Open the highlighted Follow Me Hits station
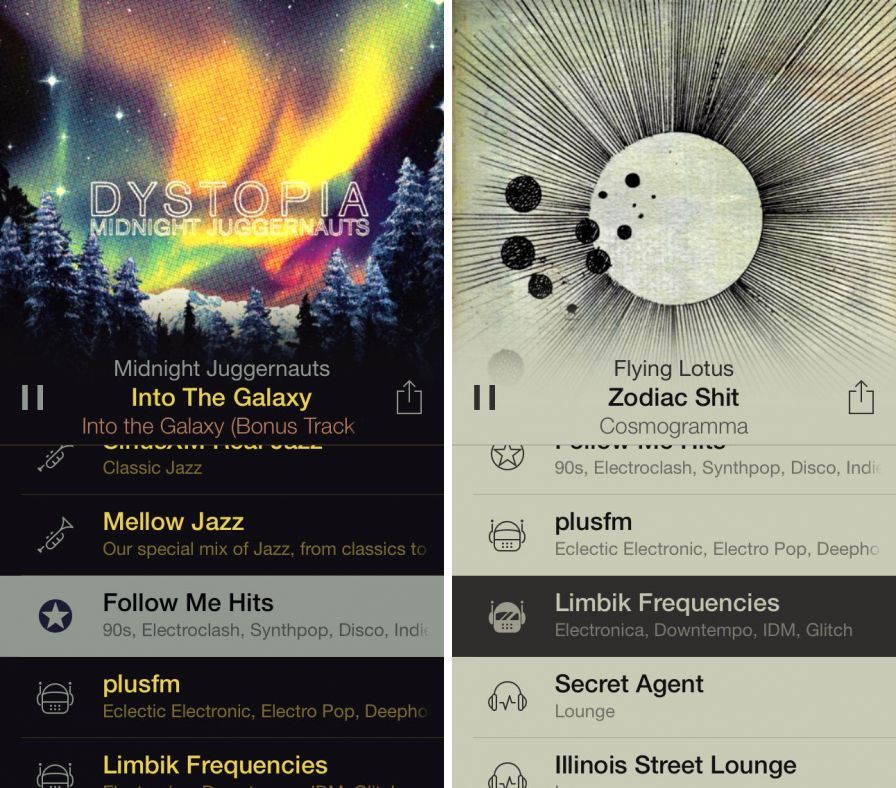 (x=222, y=615)
